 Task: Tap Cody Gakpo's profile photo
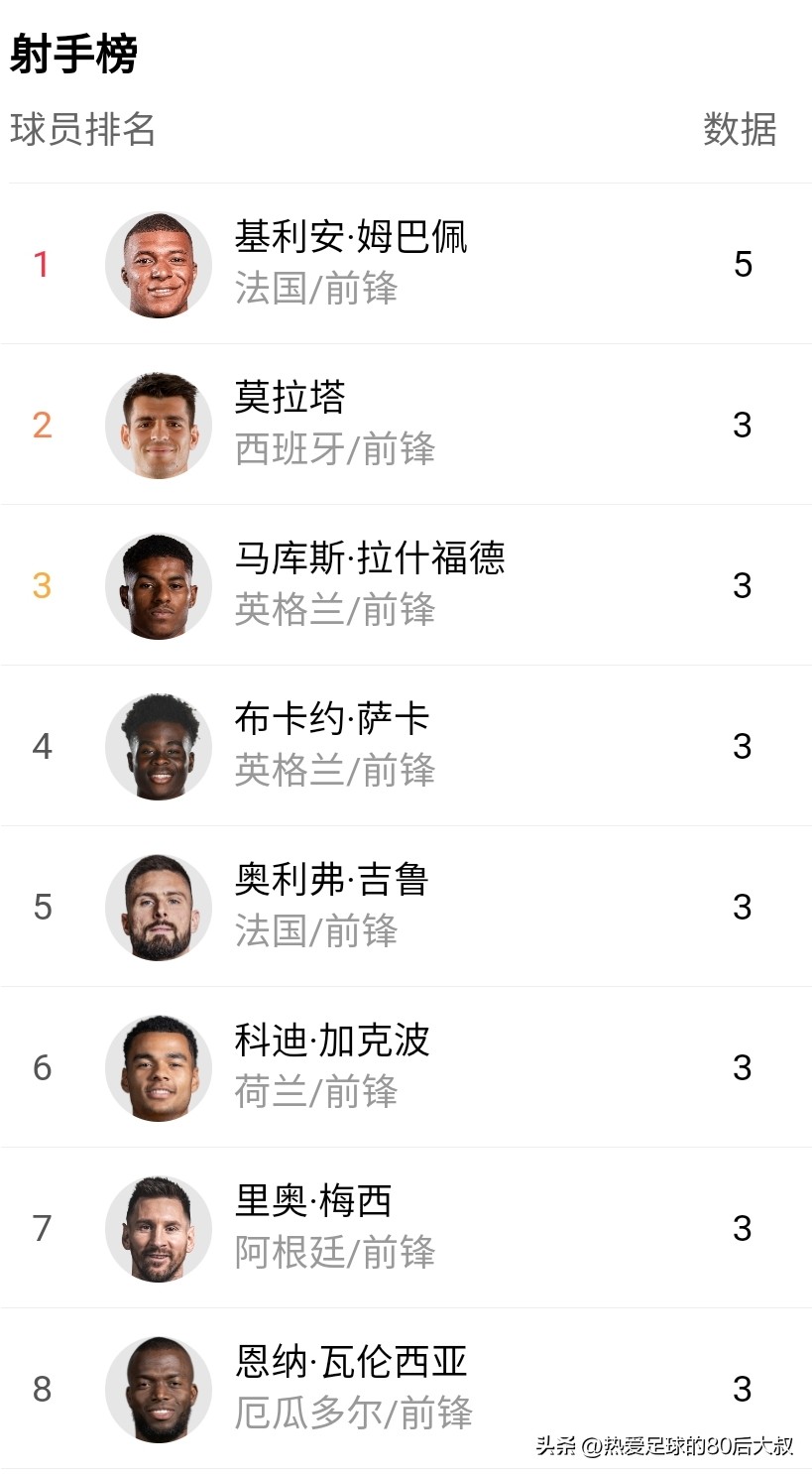click(x=158, y=1068)
